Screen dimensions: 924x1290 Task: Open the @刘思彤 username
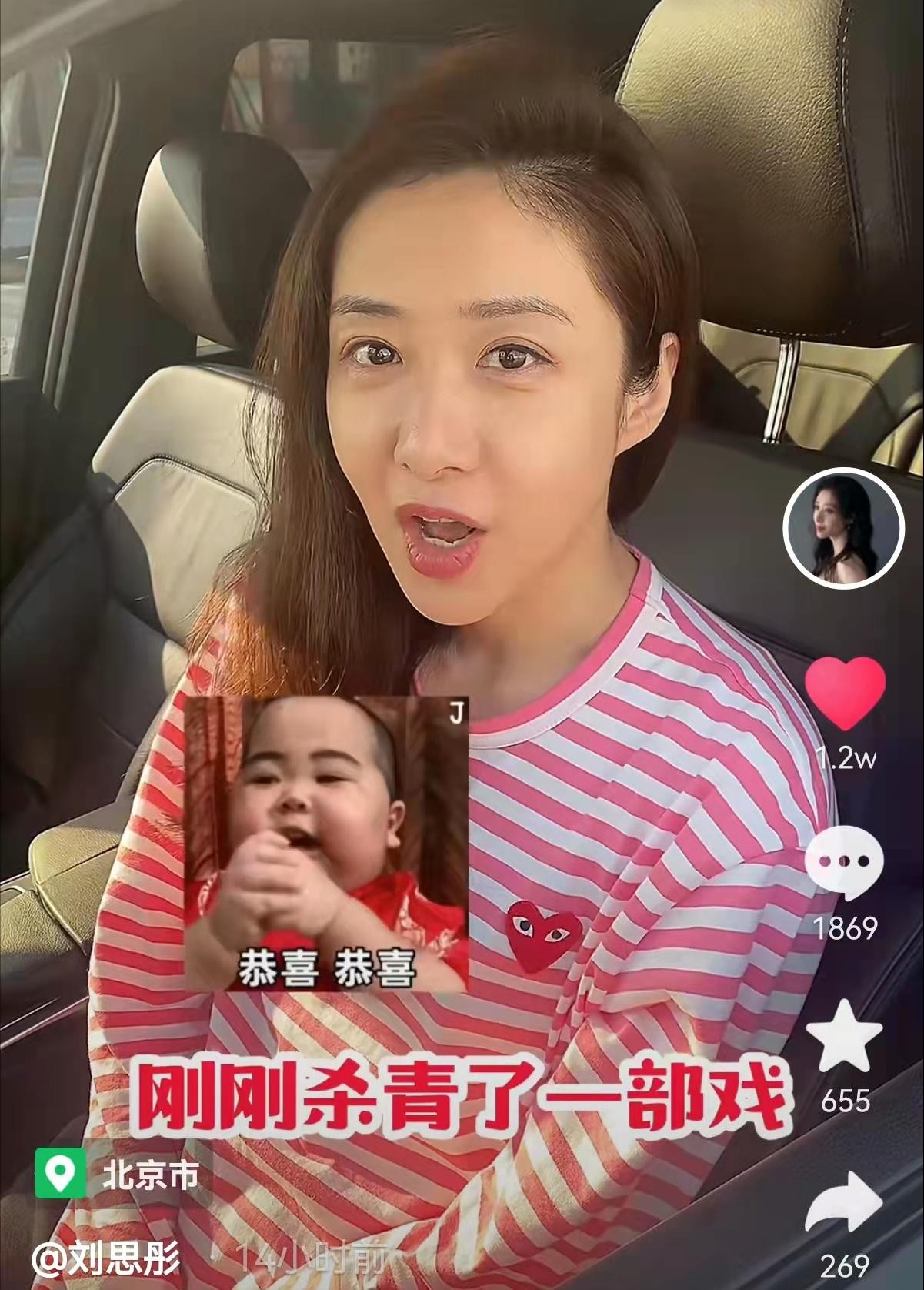(x=108, y=1261)
